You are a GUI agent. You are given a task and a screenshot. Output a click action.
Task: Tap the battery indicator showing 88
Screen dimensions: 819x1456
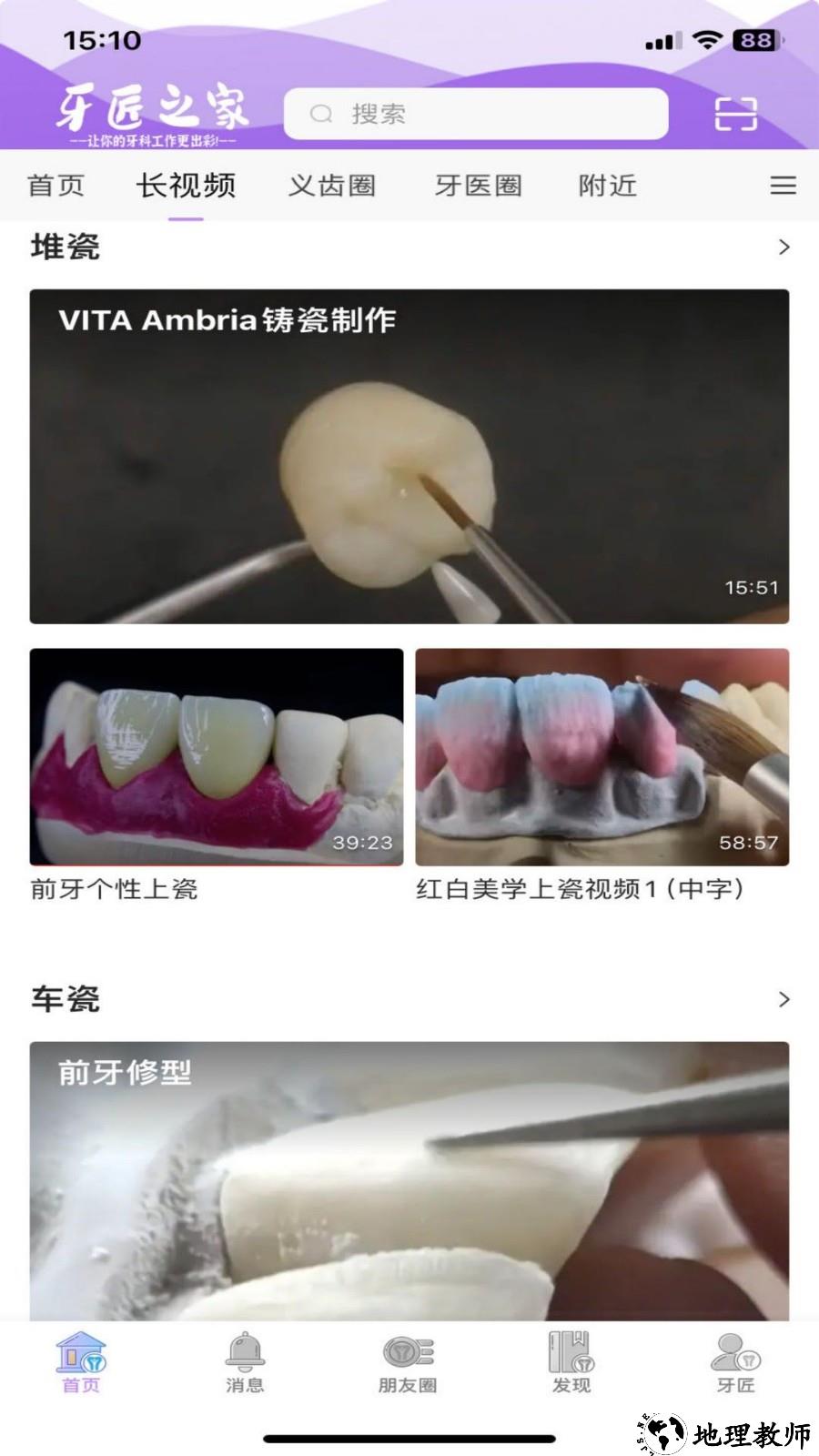(754, 40)
